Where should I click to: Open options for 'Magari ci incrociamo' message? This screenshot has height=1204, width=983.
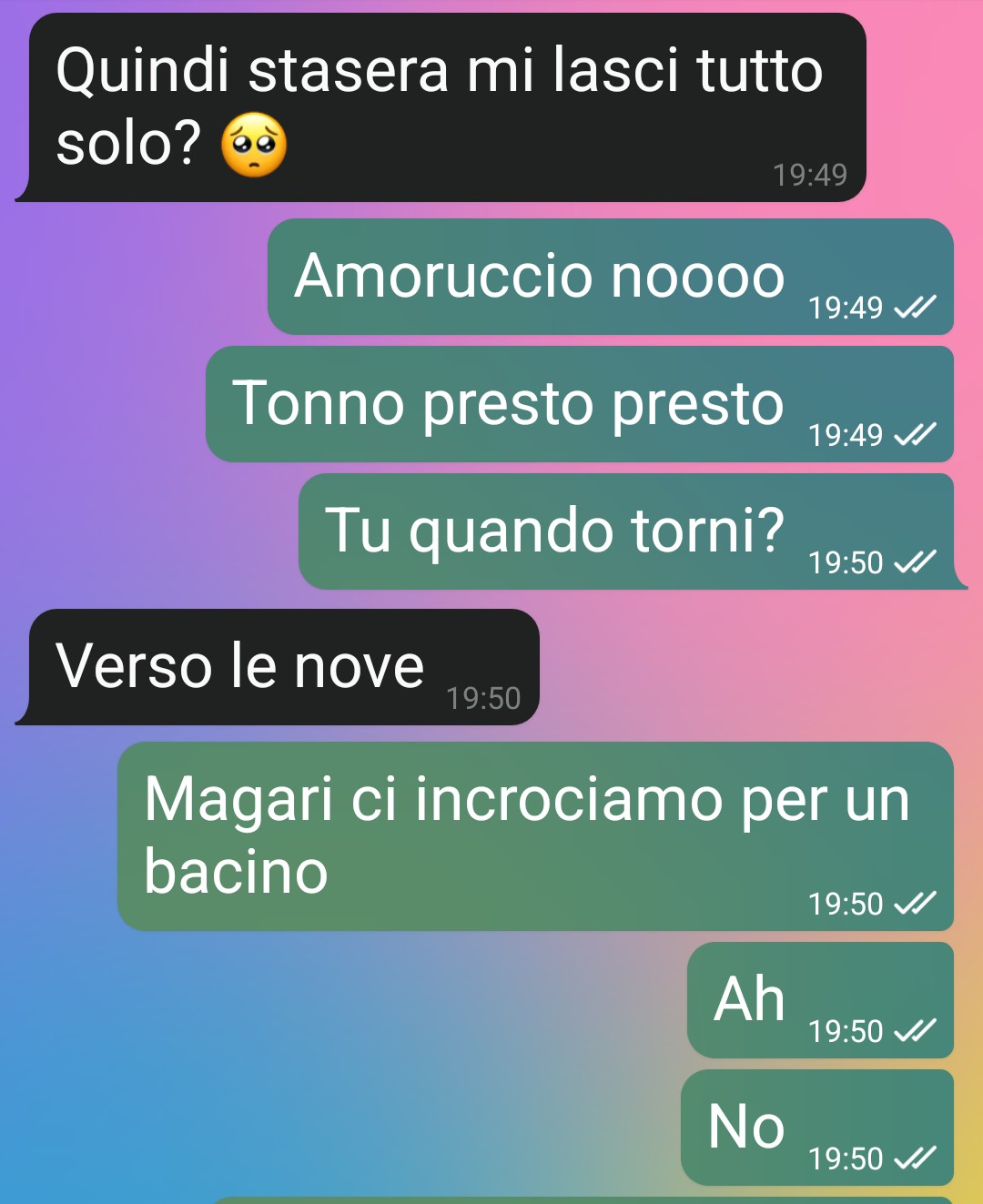click(x=534, y=835)
